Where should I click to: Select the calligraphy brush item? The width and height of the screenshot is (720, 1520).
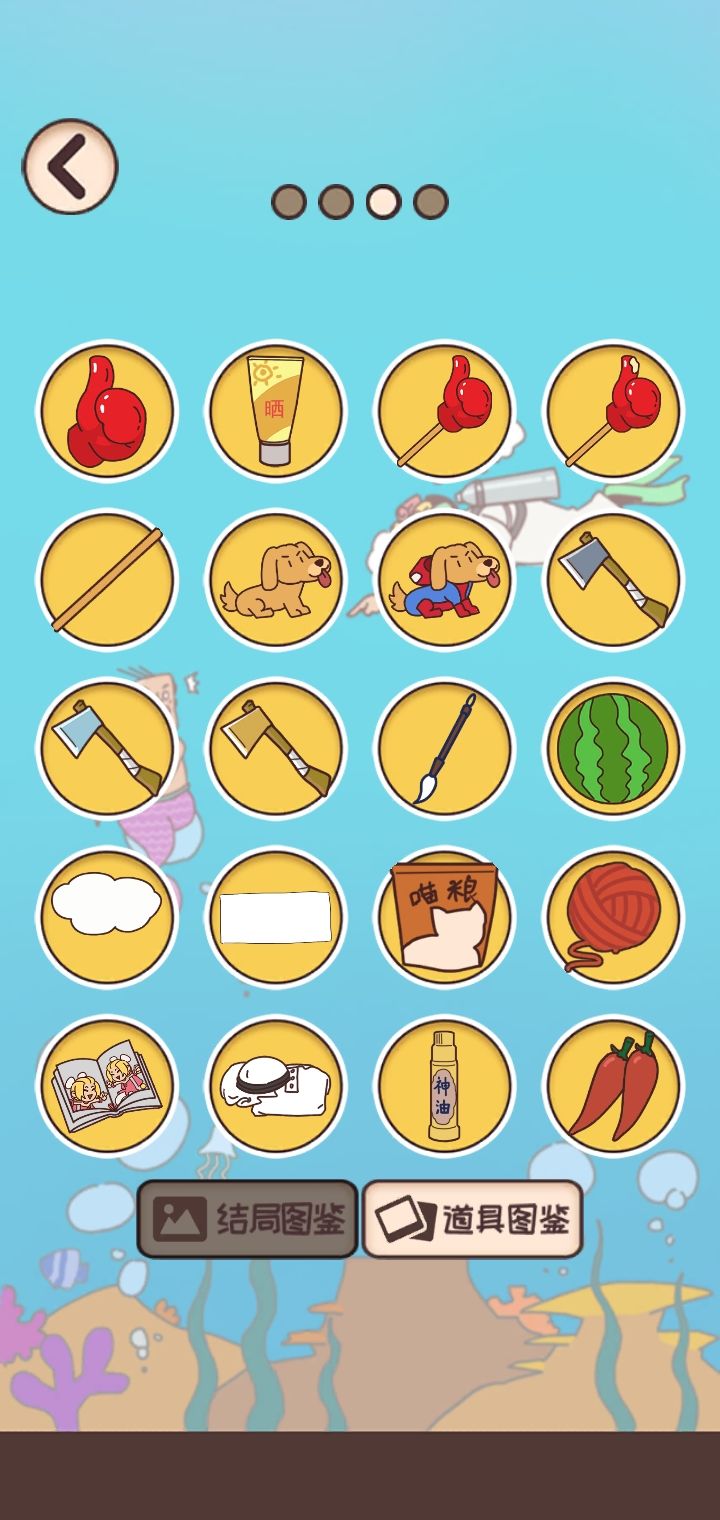445,750
